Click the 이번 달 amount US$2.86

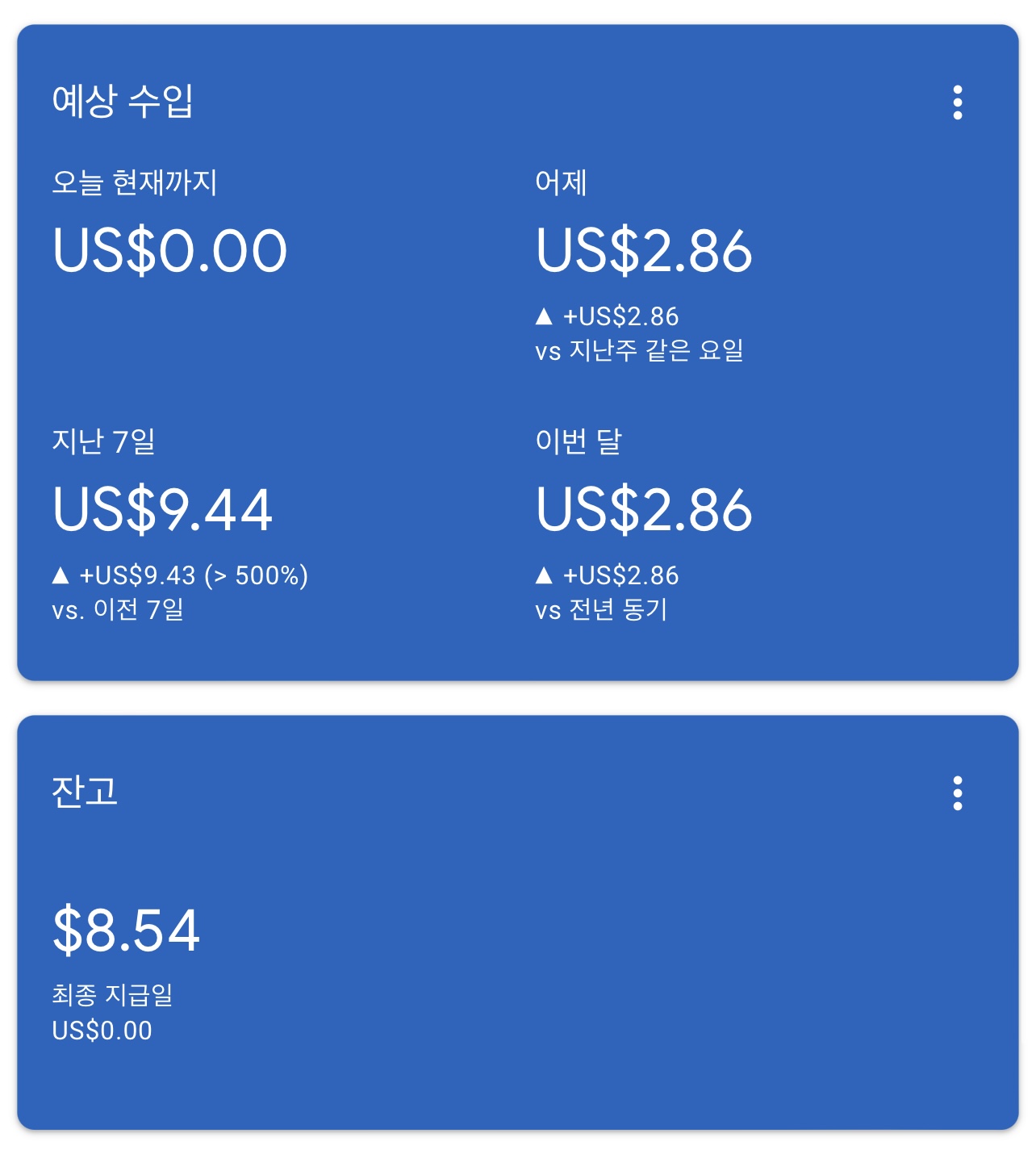click(645, 508)
